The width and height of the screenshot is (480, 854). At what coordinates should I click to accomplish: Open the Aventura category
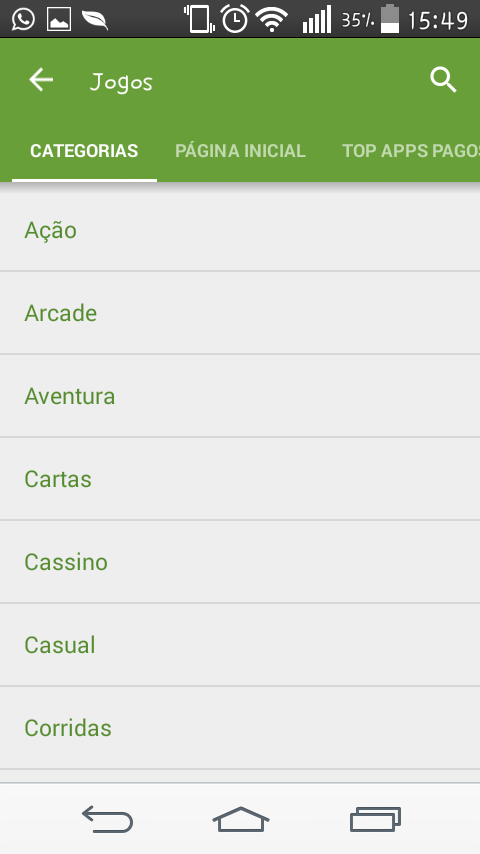click(240, 396)
